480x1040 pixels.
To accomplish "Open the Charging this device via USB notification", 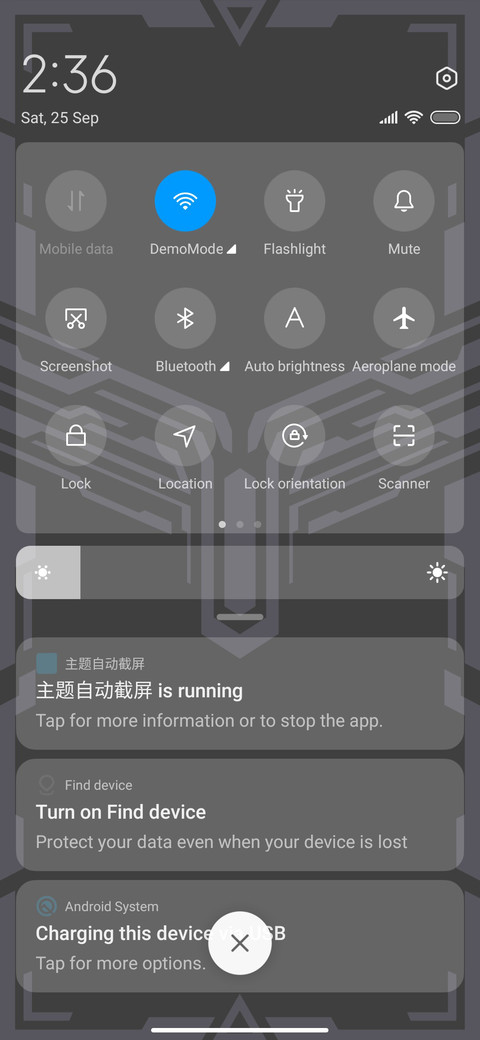I will tap(240, 936).
